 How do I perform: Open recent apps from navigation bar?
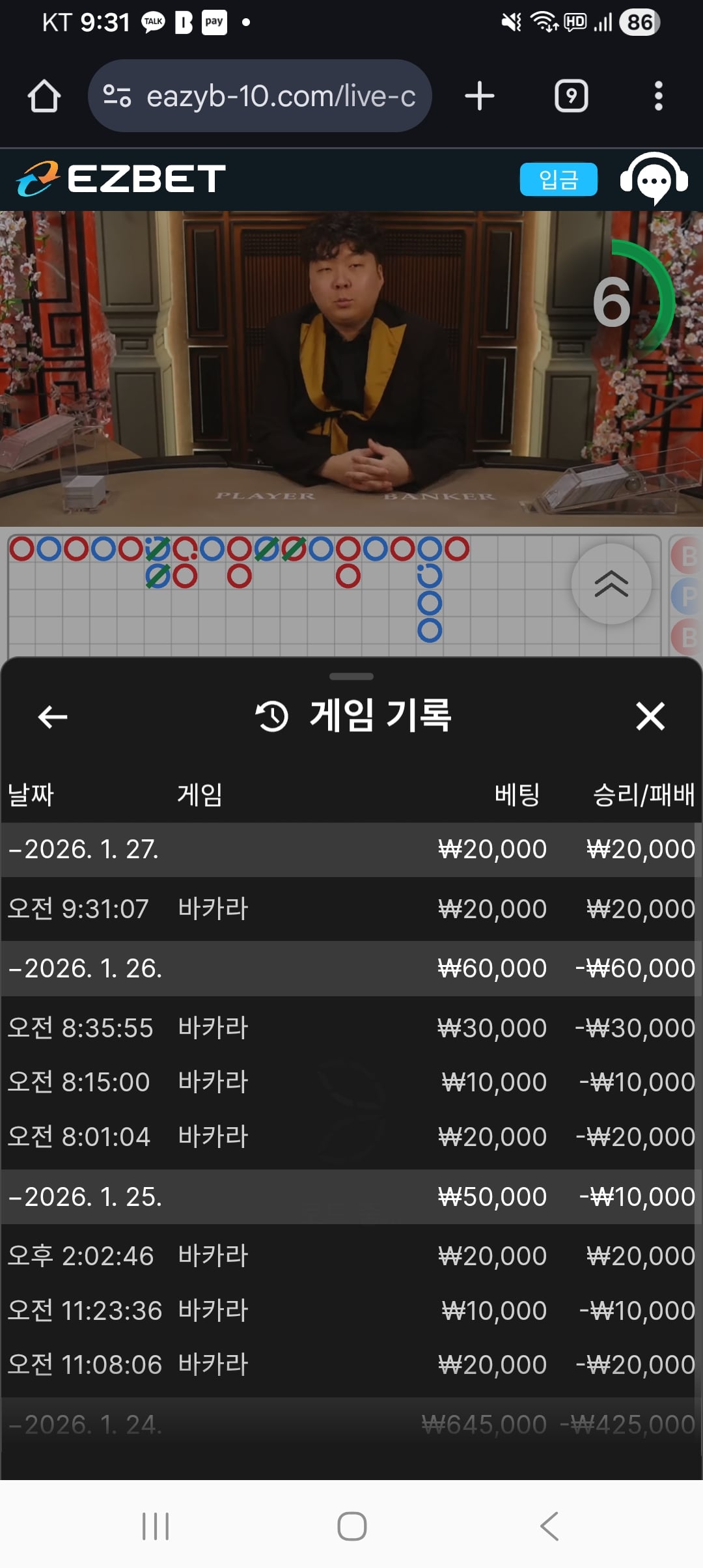coord(156,1526)
